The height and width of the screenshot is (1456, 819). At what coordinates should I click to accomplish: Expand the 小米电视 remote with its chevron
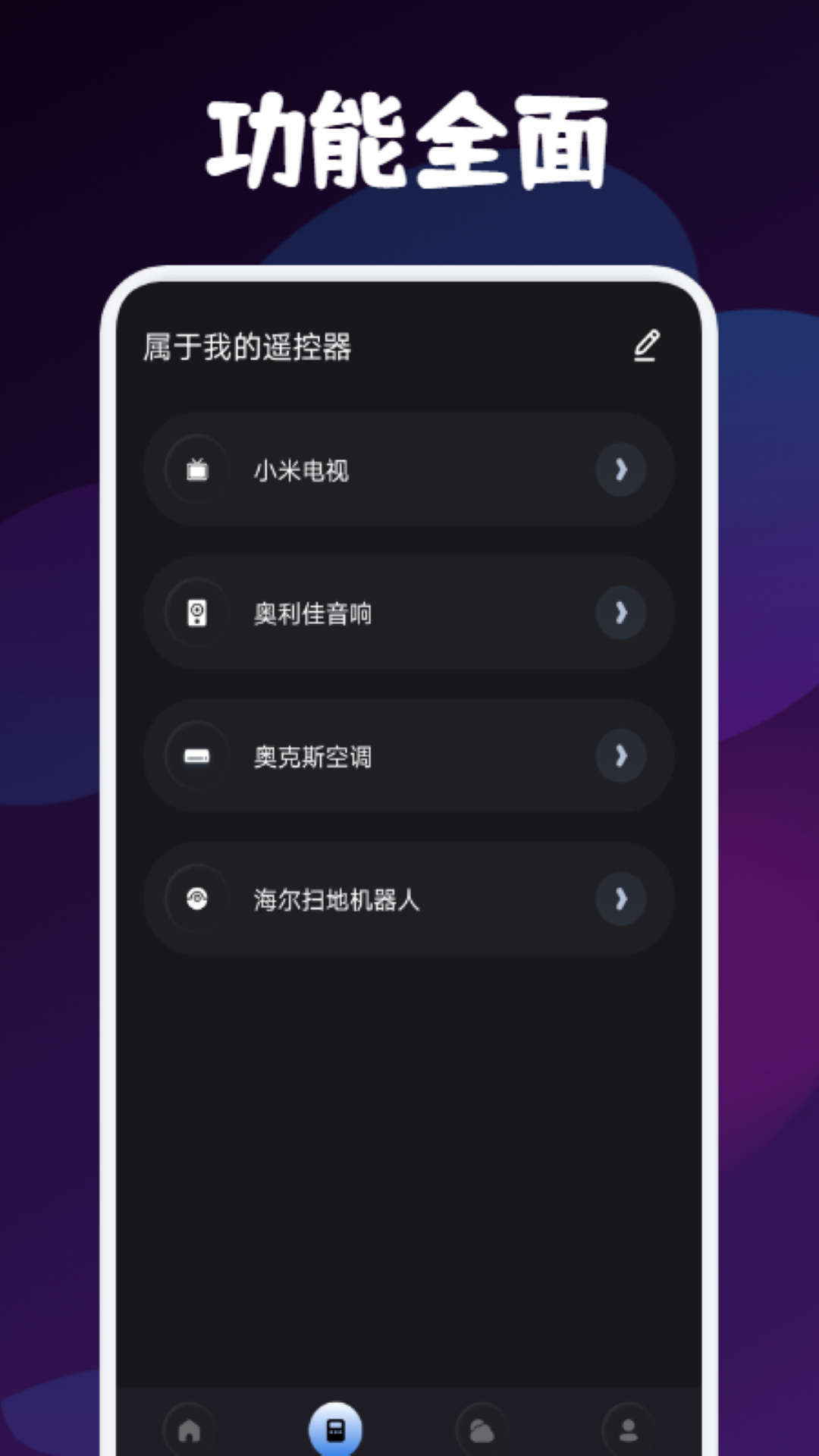621,471
